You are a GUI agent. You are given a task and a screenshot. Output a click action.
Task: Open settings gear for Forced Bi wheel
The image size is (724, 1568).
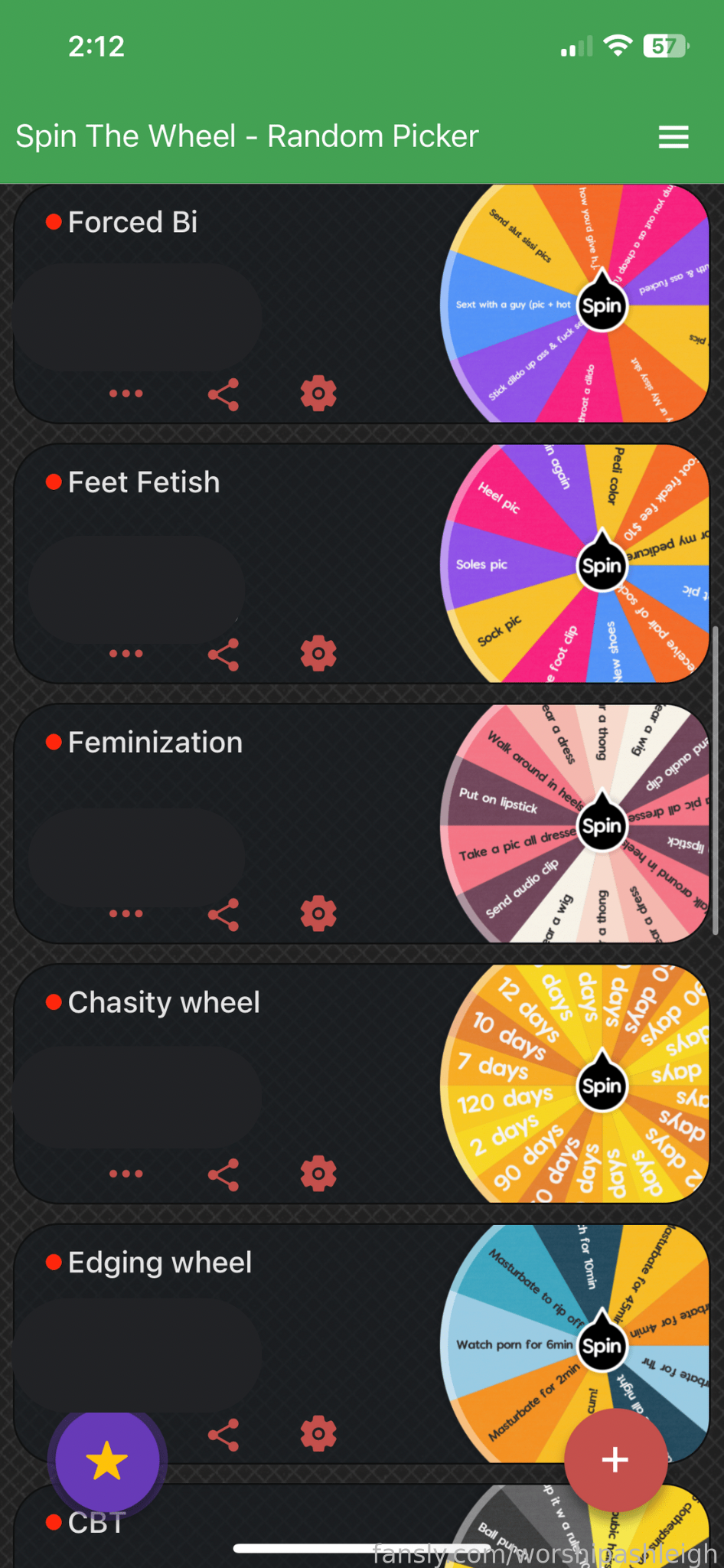(x=318, y=394)
